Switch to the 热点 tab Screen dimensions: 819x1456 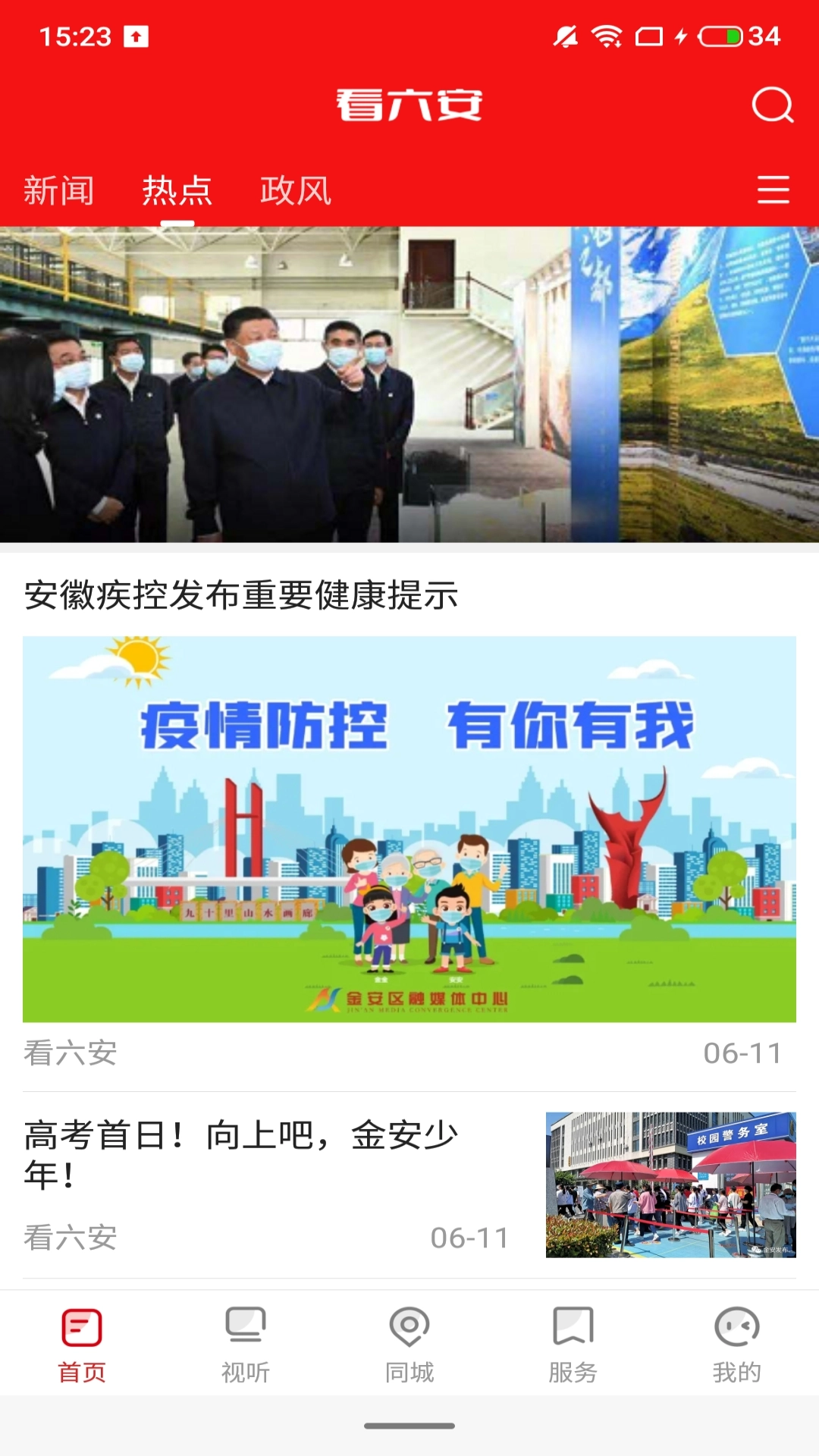coord(177,190)
